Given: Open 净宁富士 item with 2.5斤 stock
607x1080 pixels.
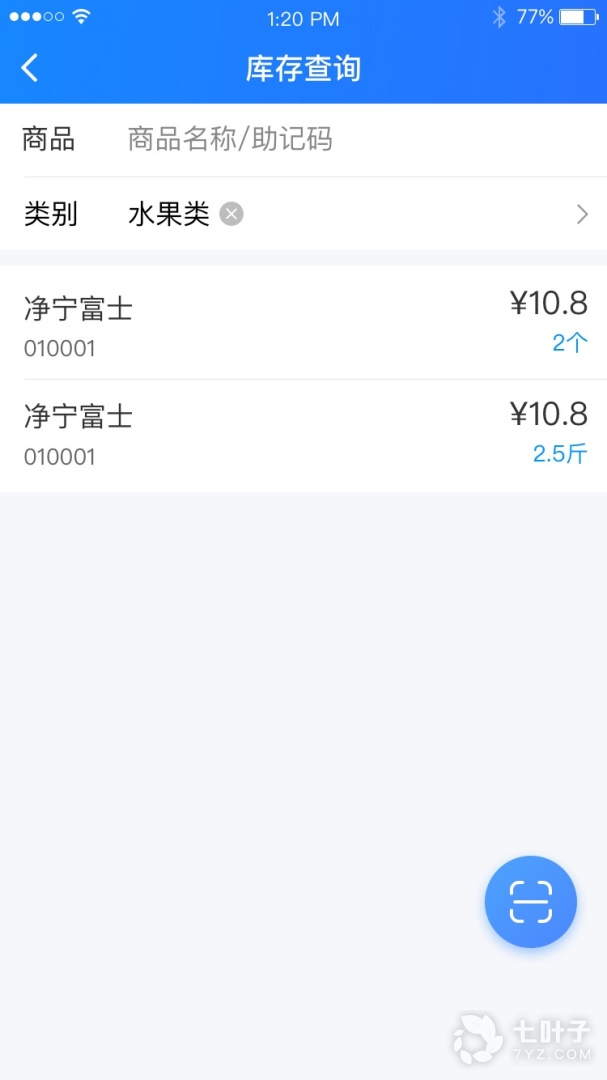Looking at the screenshot, I should click(303, 435).
